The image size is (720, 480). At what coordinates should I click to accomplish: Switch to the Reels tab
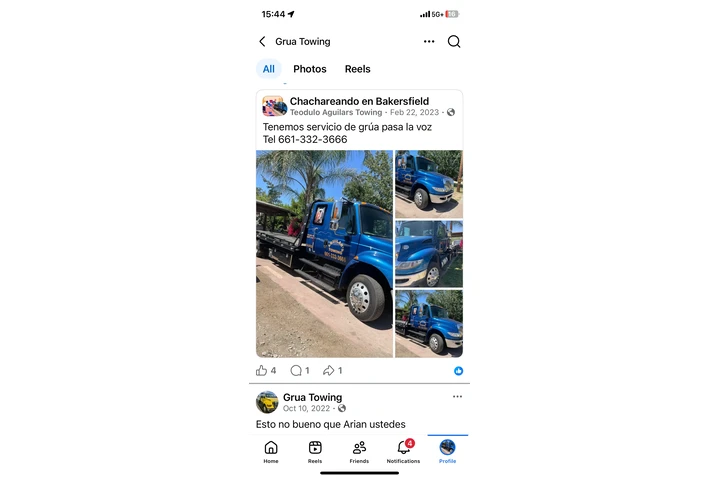[357, 69]
